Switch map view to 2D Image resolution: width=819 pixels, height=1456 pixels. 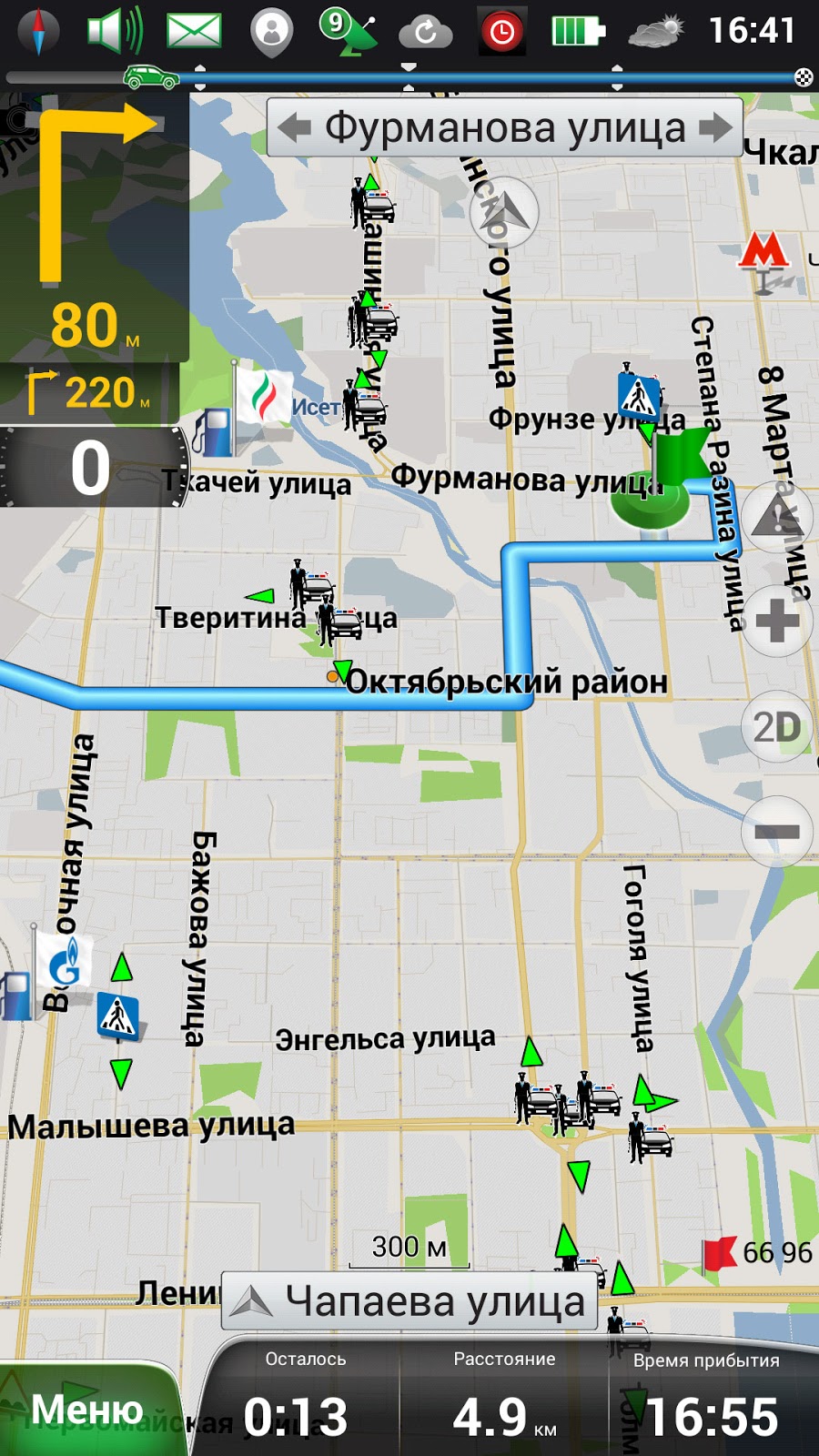click(x=776, y=727)
